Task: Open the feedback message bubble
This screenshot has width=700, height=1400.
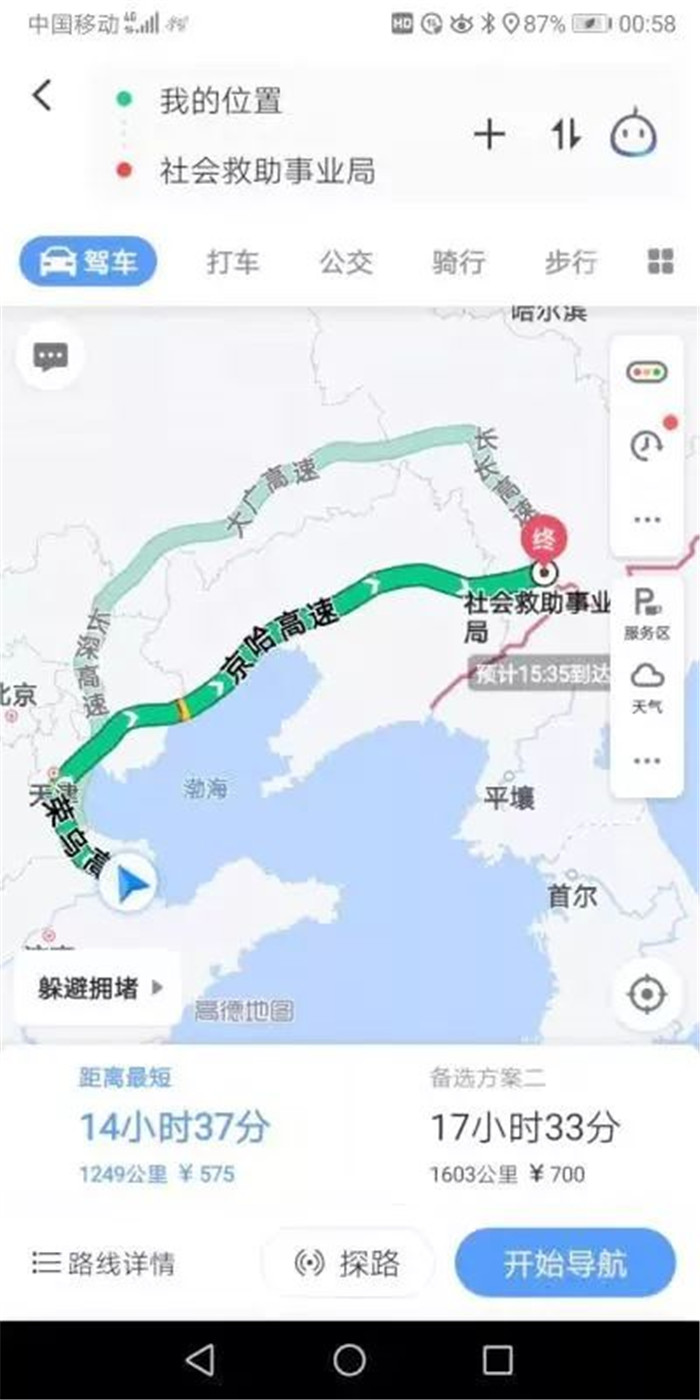Action: (x=51, y=356)
